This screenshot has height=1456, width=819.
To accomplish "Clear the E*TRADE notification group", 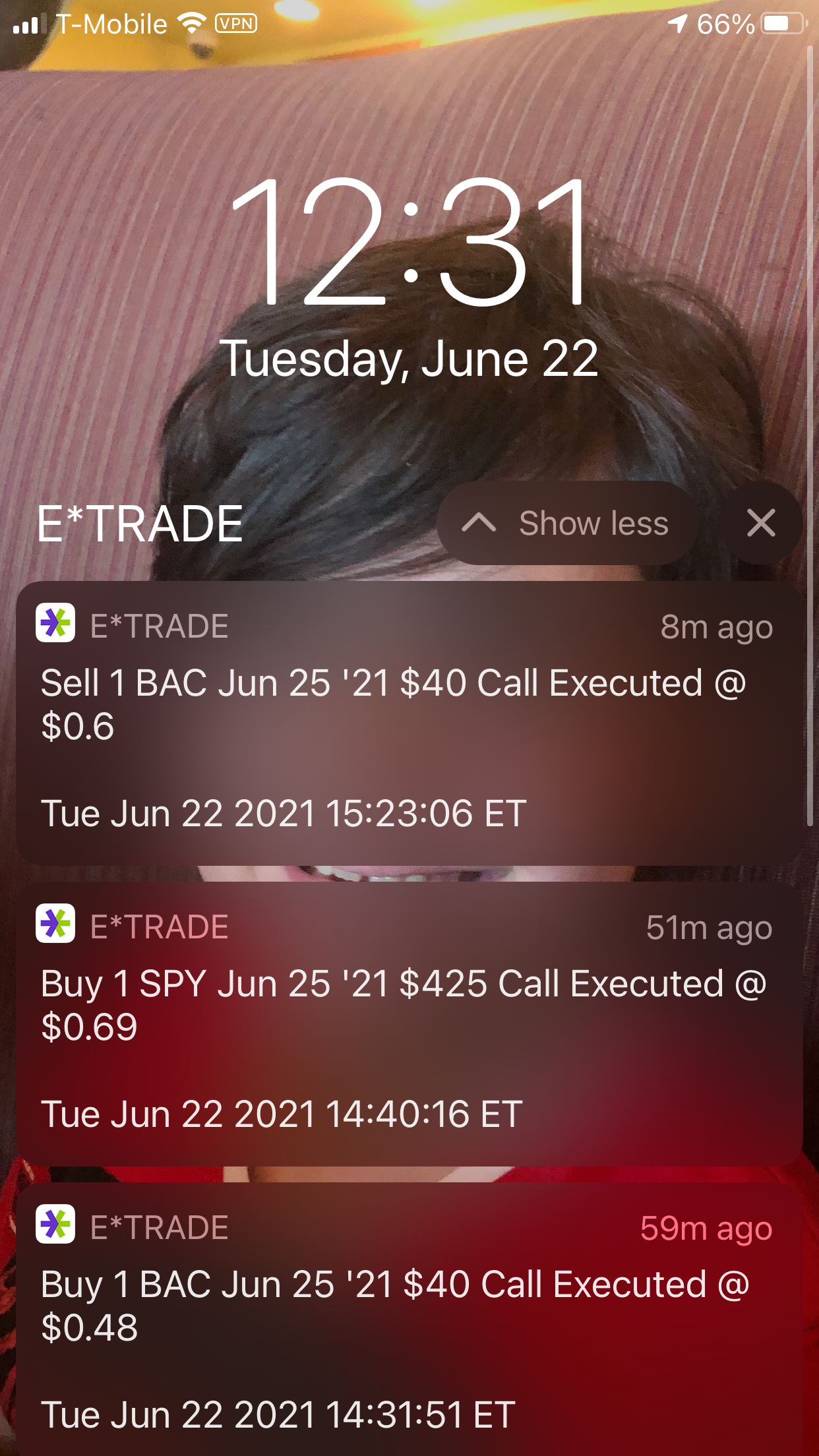I will coord(761,524).
